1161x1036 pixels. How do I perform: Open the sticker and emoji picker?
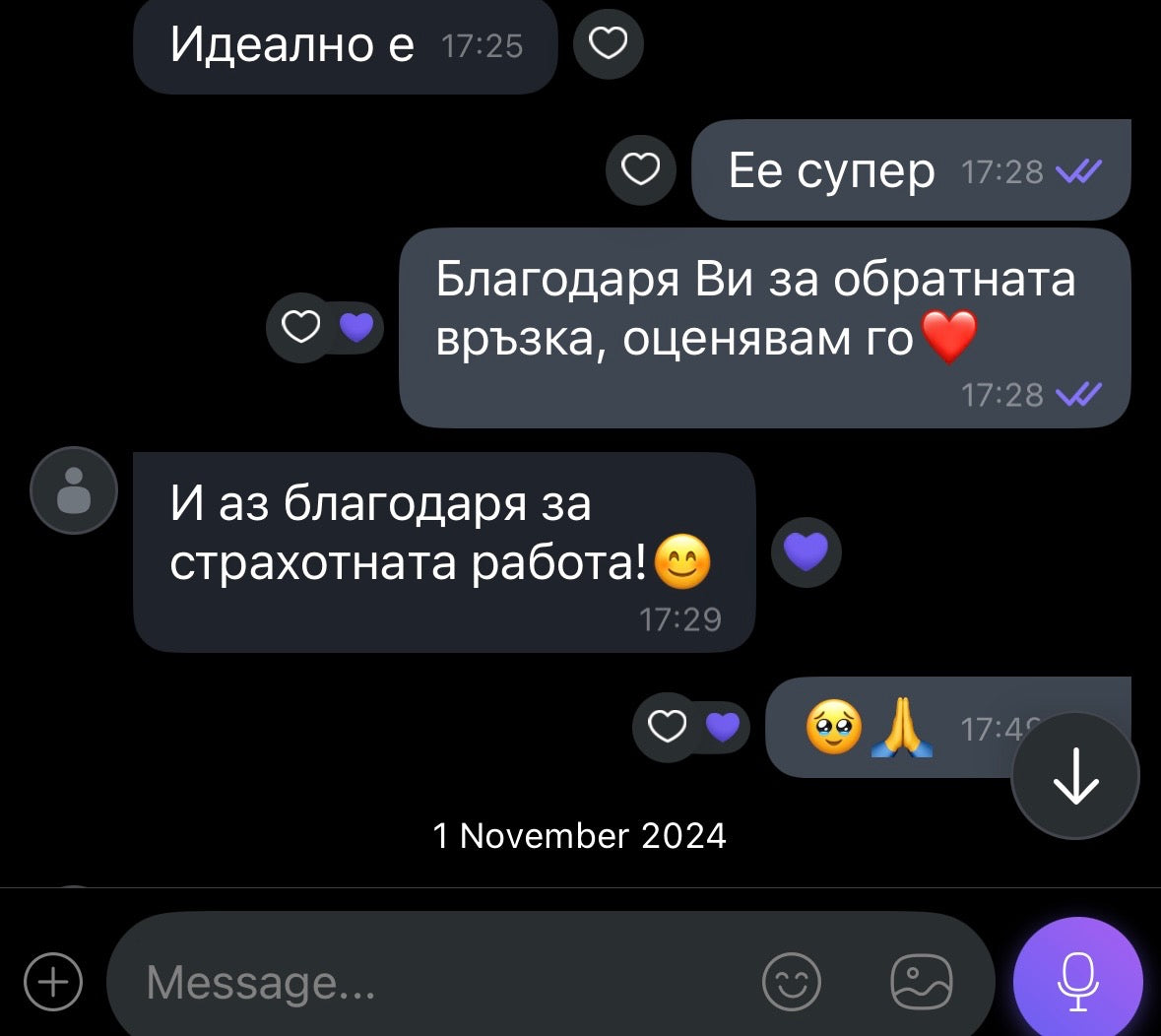tap(792, 981)
